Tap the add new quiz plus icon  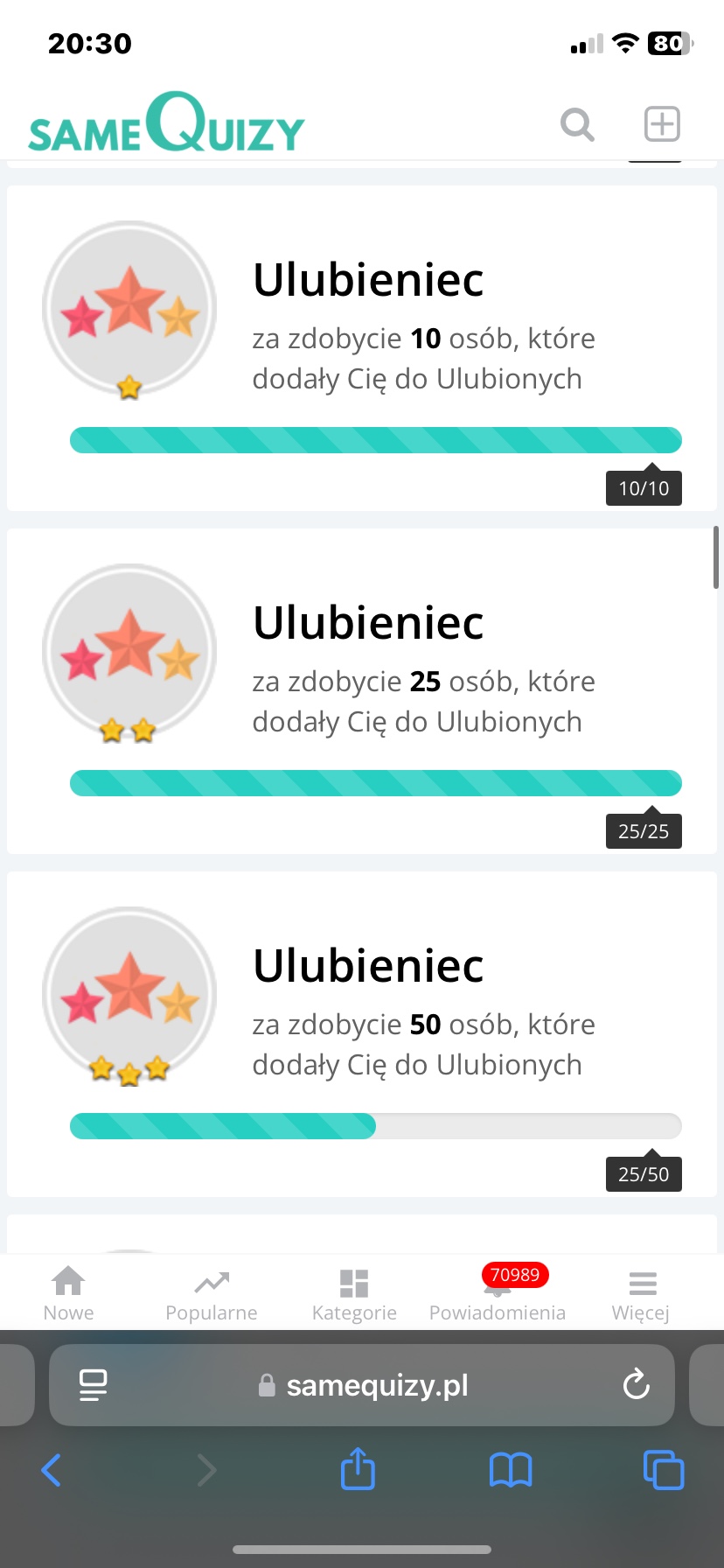[662, 124]
